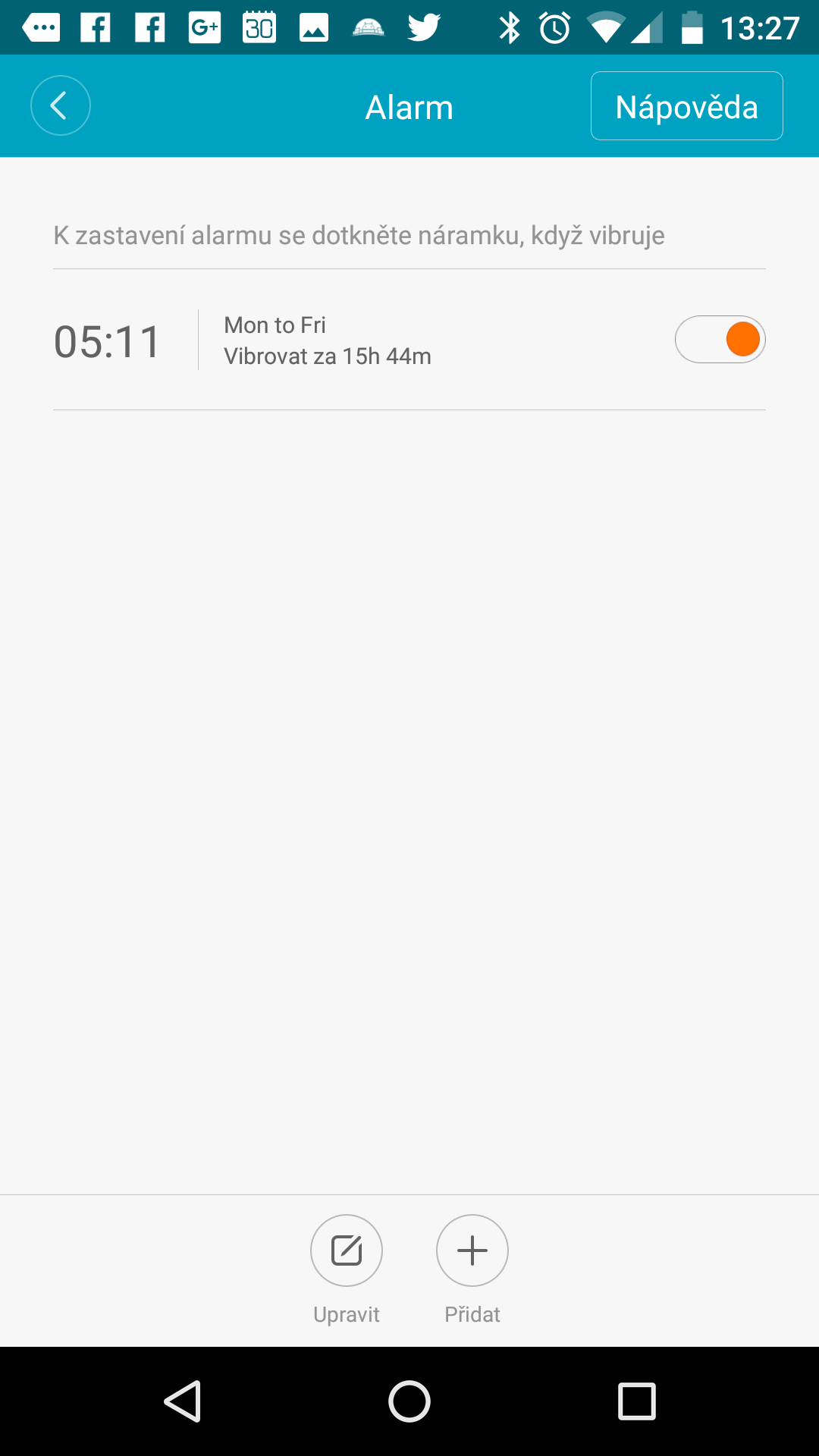Viewport: 819px width, 1456px height.
Task: Go back using the header arrow
Action: 61,106
